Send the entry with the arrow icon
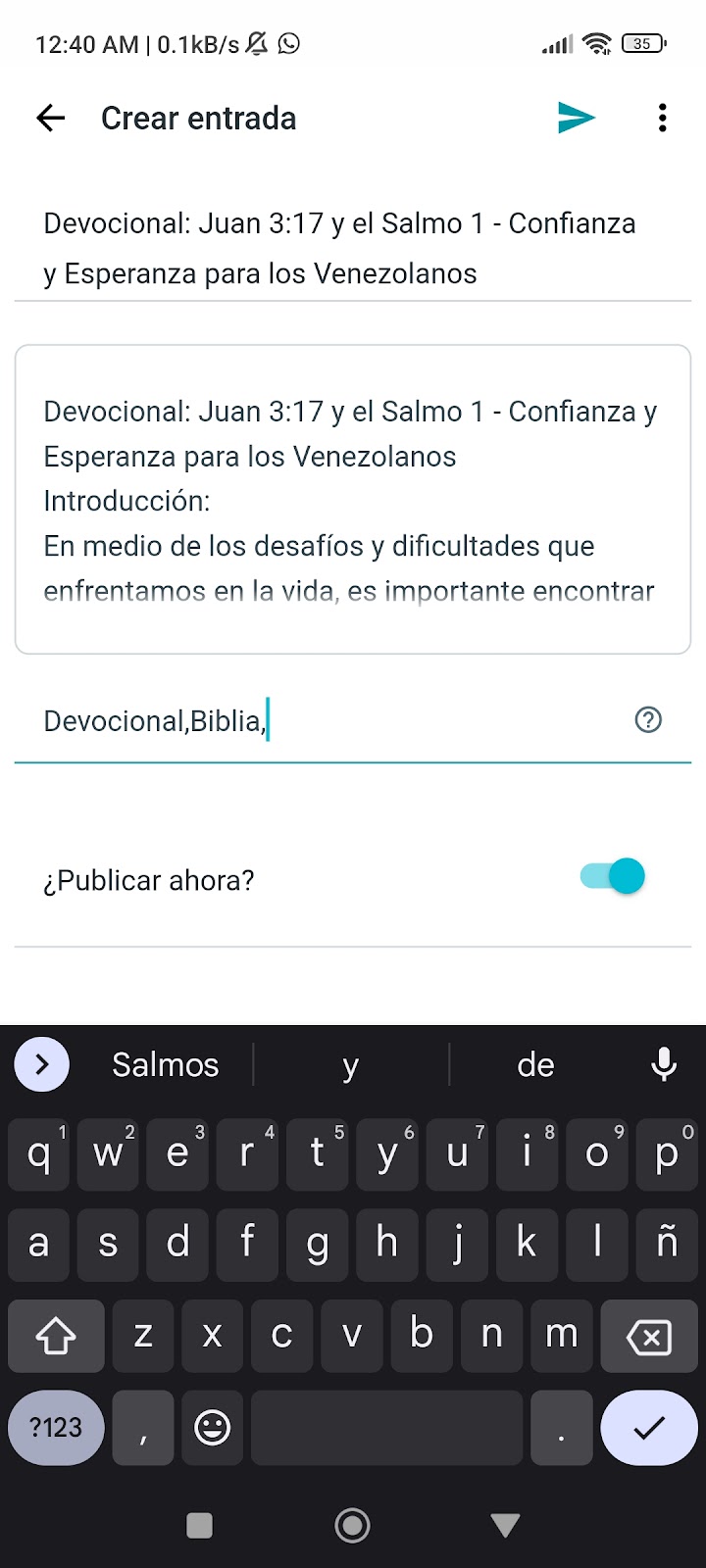The image size is (706, 1568). click(577, 118)
